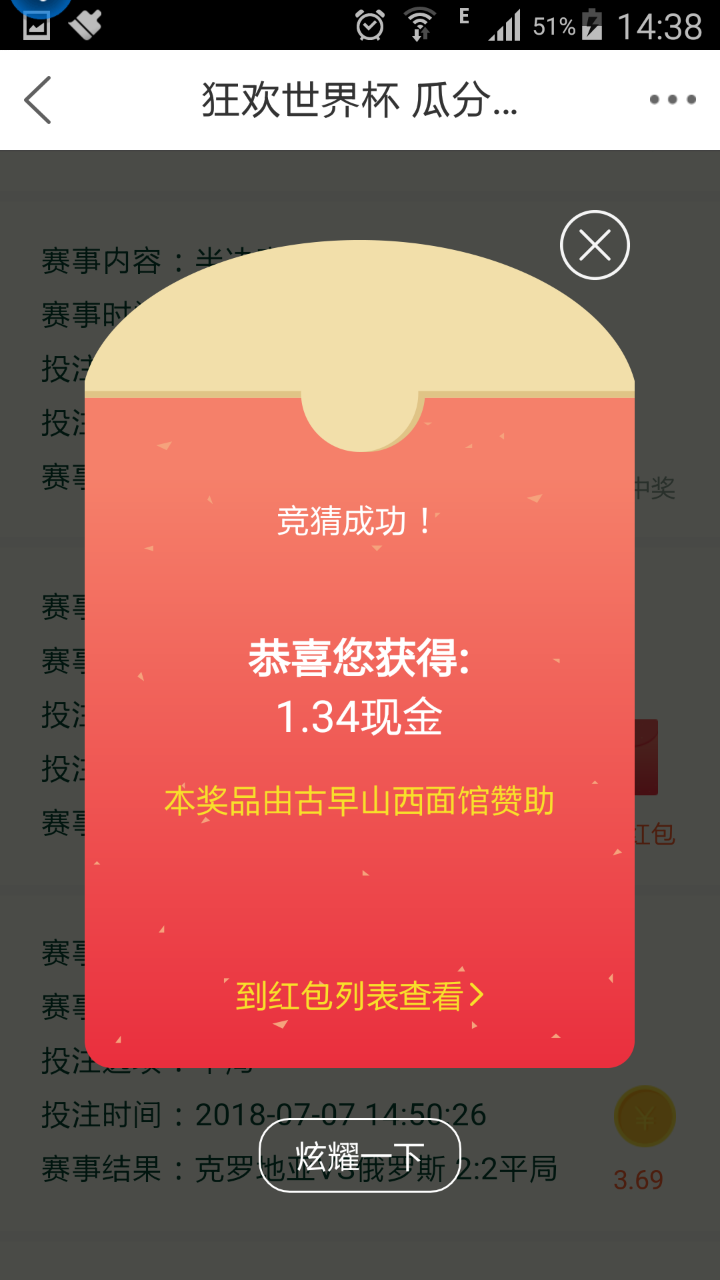Open the three-dot overflow menu
Screen dimensions: 720x1280
click(x=672, y=100)
